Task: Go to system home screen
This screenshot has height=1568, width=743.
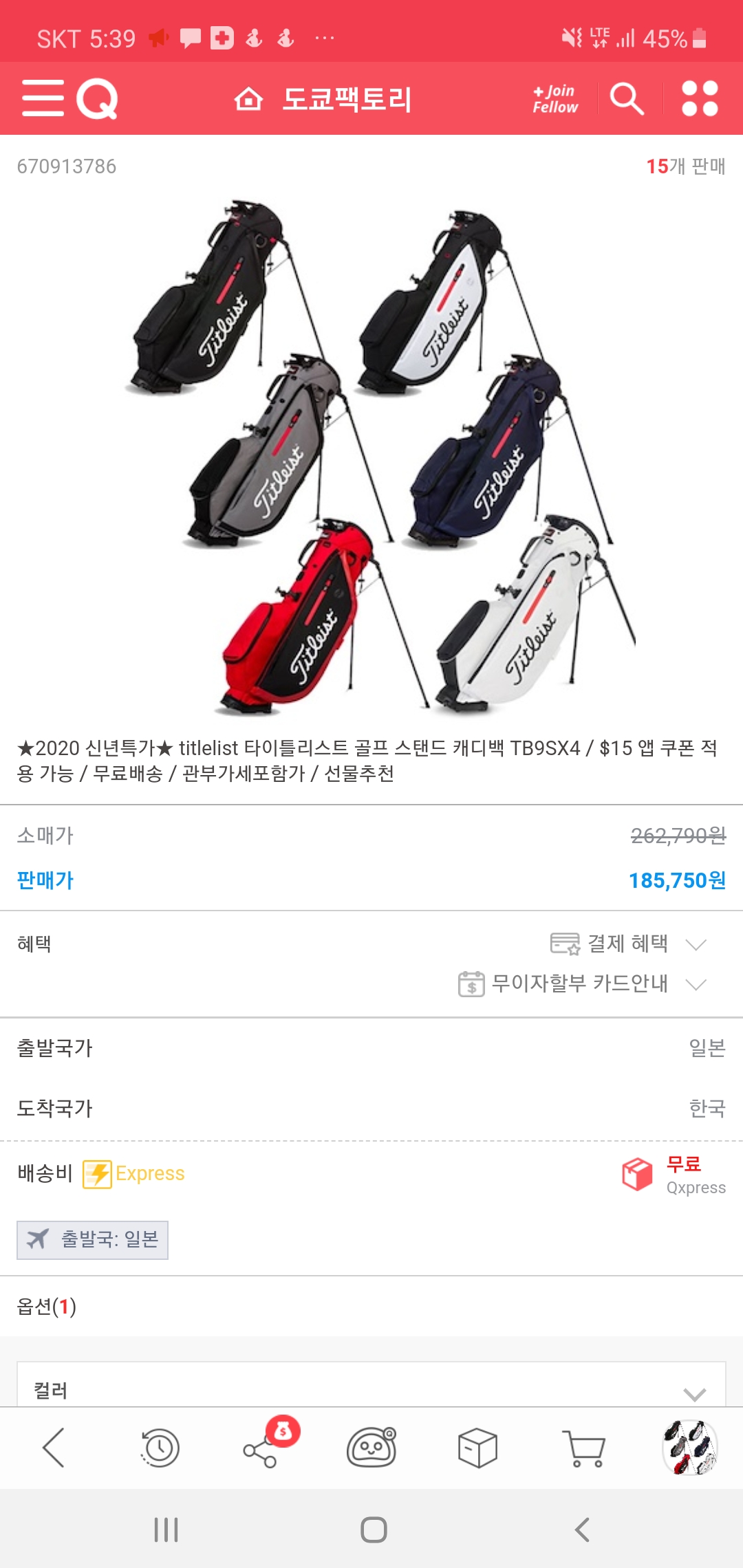Action: click(374, 1530)
